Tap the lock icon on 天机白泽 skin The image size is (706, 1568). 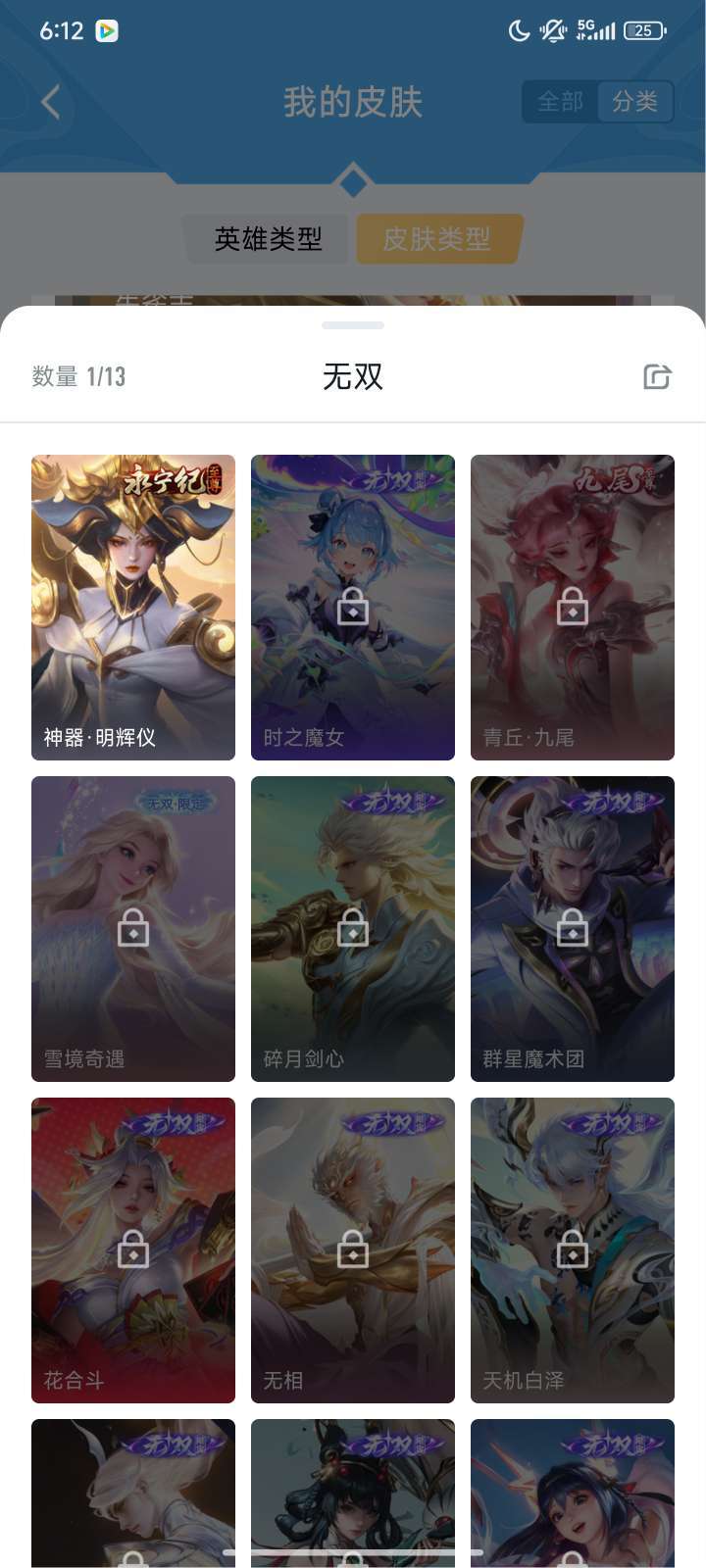coord(573,1251)
